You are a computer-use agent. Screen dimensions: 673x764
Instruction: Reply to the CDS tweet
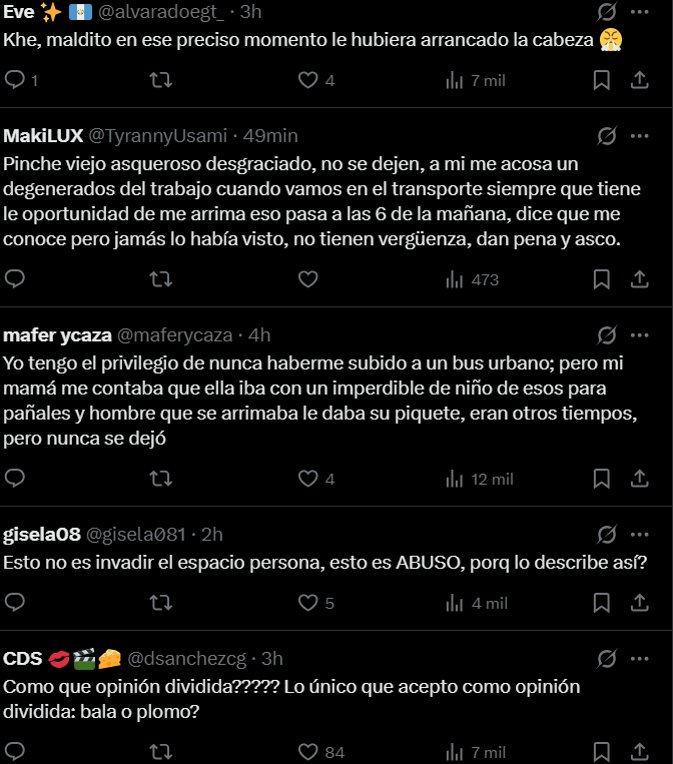coord(15,752)
